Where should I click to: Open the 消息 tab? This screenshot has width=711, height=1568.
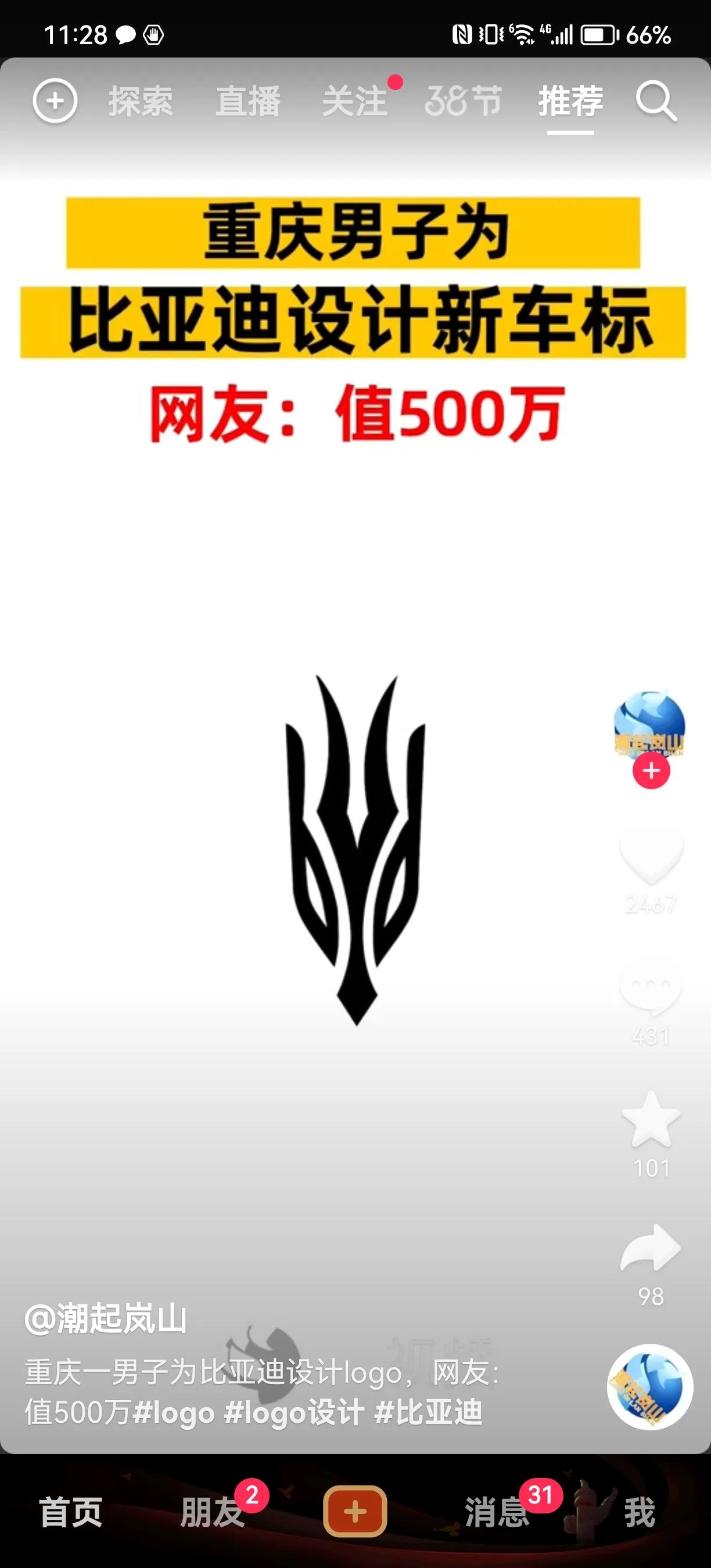coord(497,1512)
